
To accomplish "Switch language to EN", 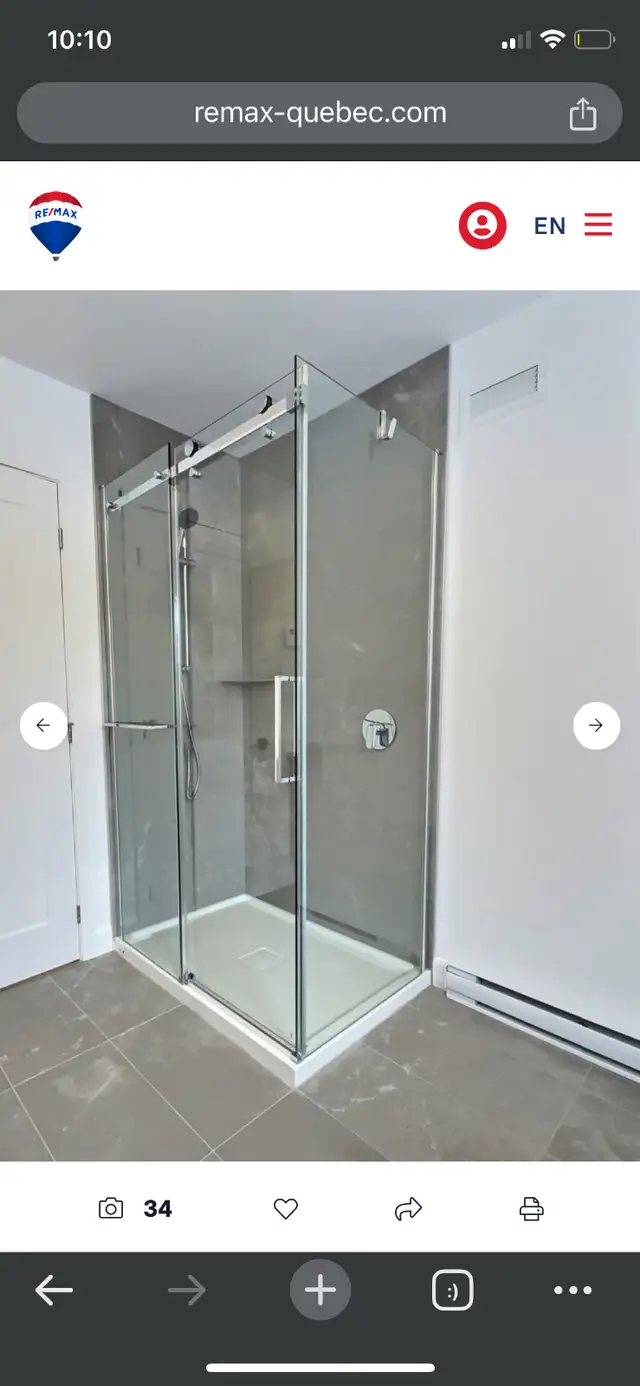I will 549,226.
